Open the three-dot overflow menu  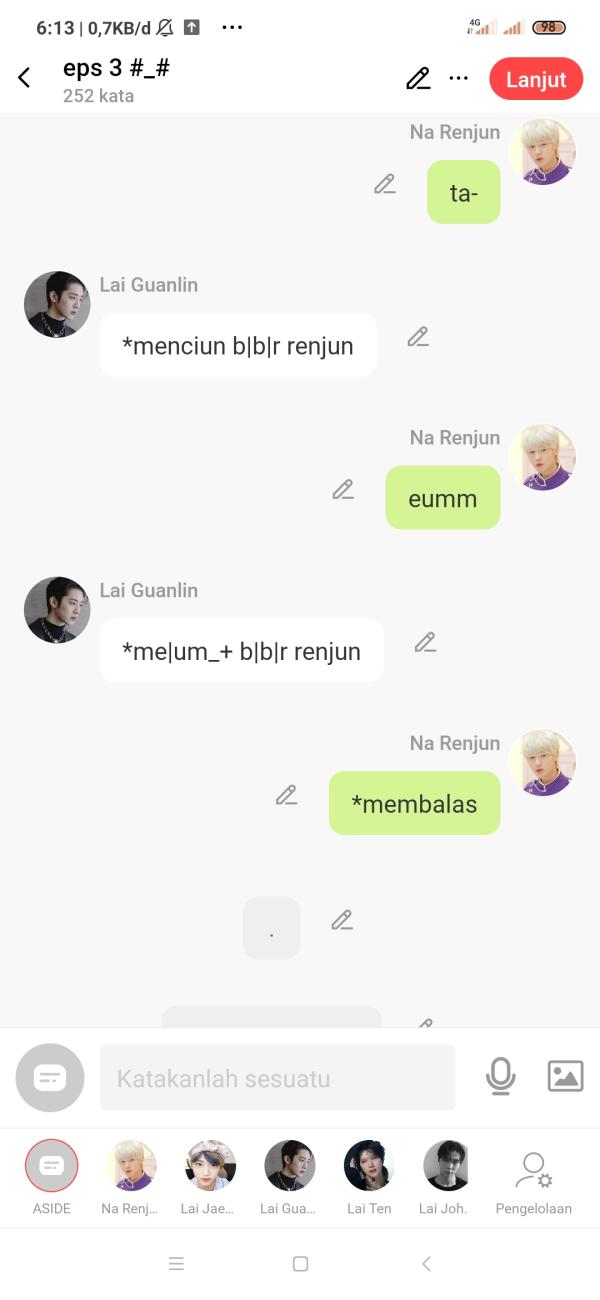pos(459,79)
